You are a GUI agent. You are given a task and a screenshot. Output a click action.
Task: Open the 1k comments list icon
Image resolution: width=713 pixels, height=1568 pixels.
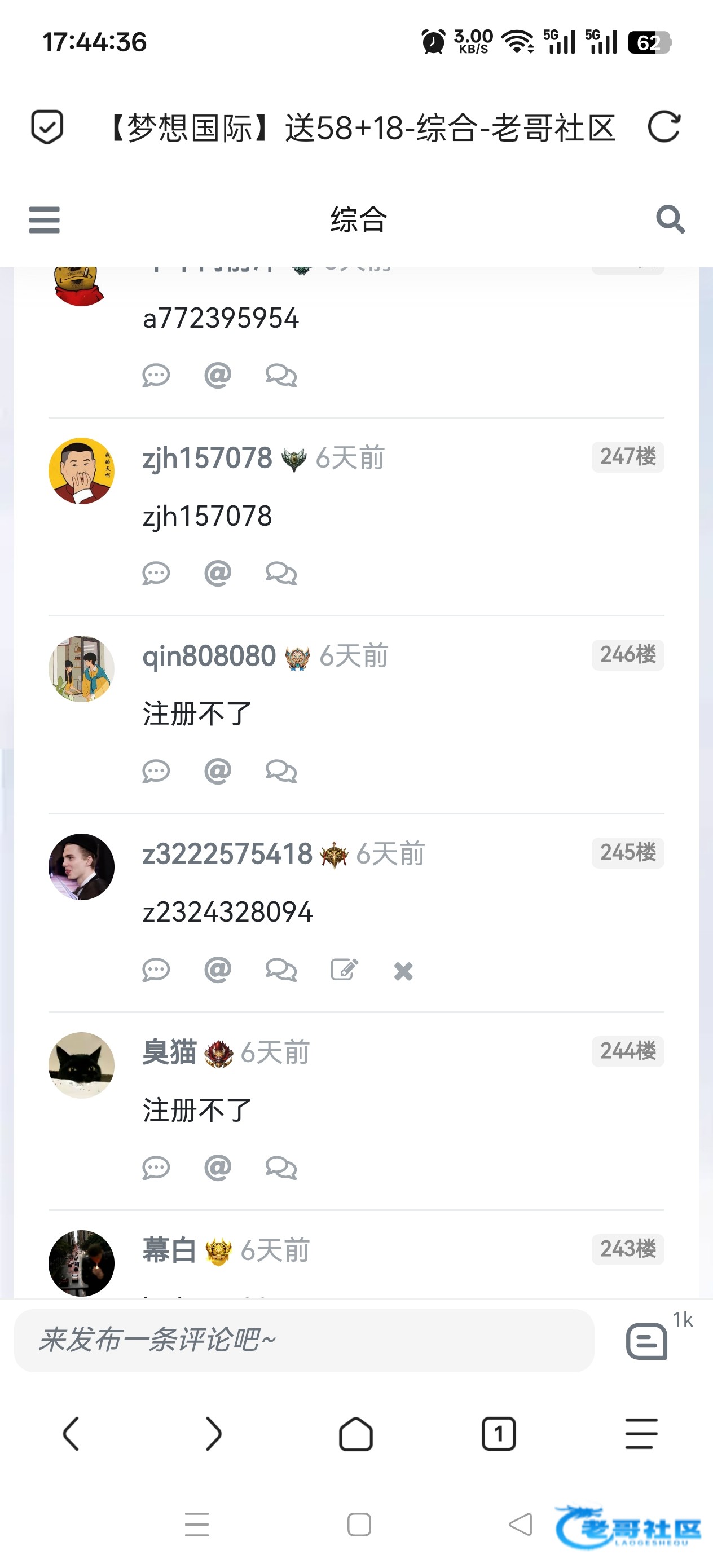[646, 1340]
